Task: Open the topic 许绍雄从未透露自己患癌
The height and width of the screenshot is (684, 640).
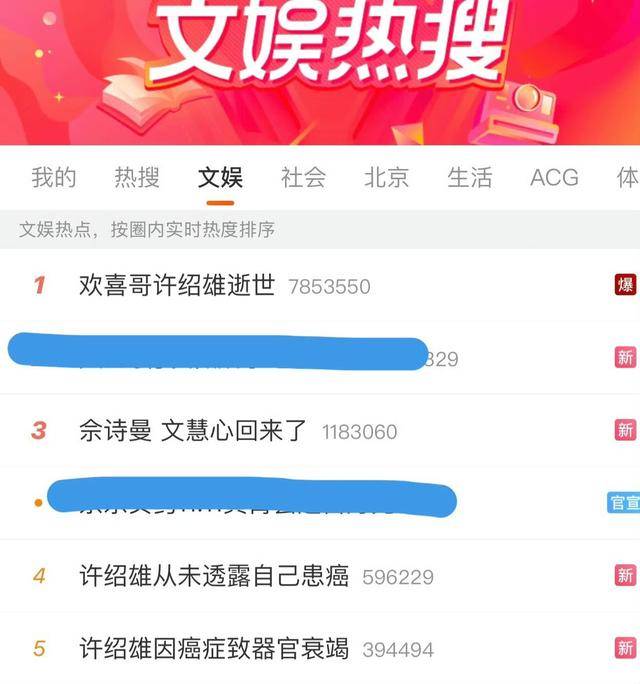Action: click(x=214, y=576)
